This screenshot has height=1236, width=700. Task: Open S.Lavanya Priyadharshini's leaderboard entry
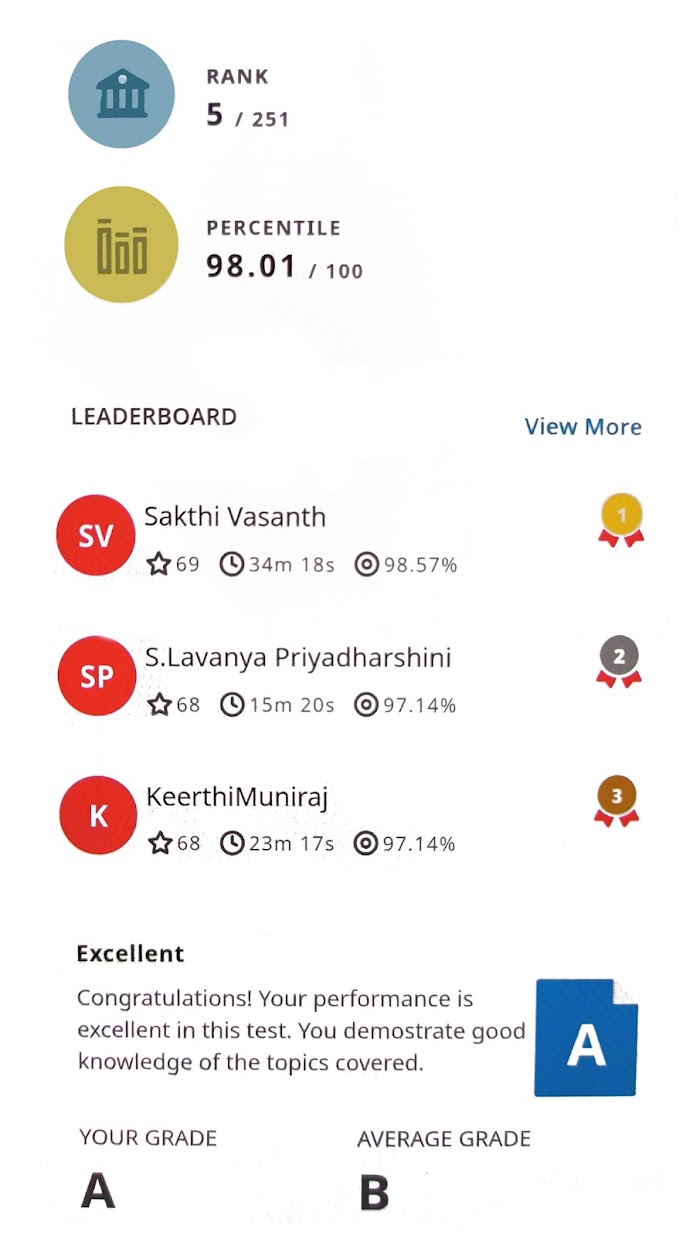(350, 678)
